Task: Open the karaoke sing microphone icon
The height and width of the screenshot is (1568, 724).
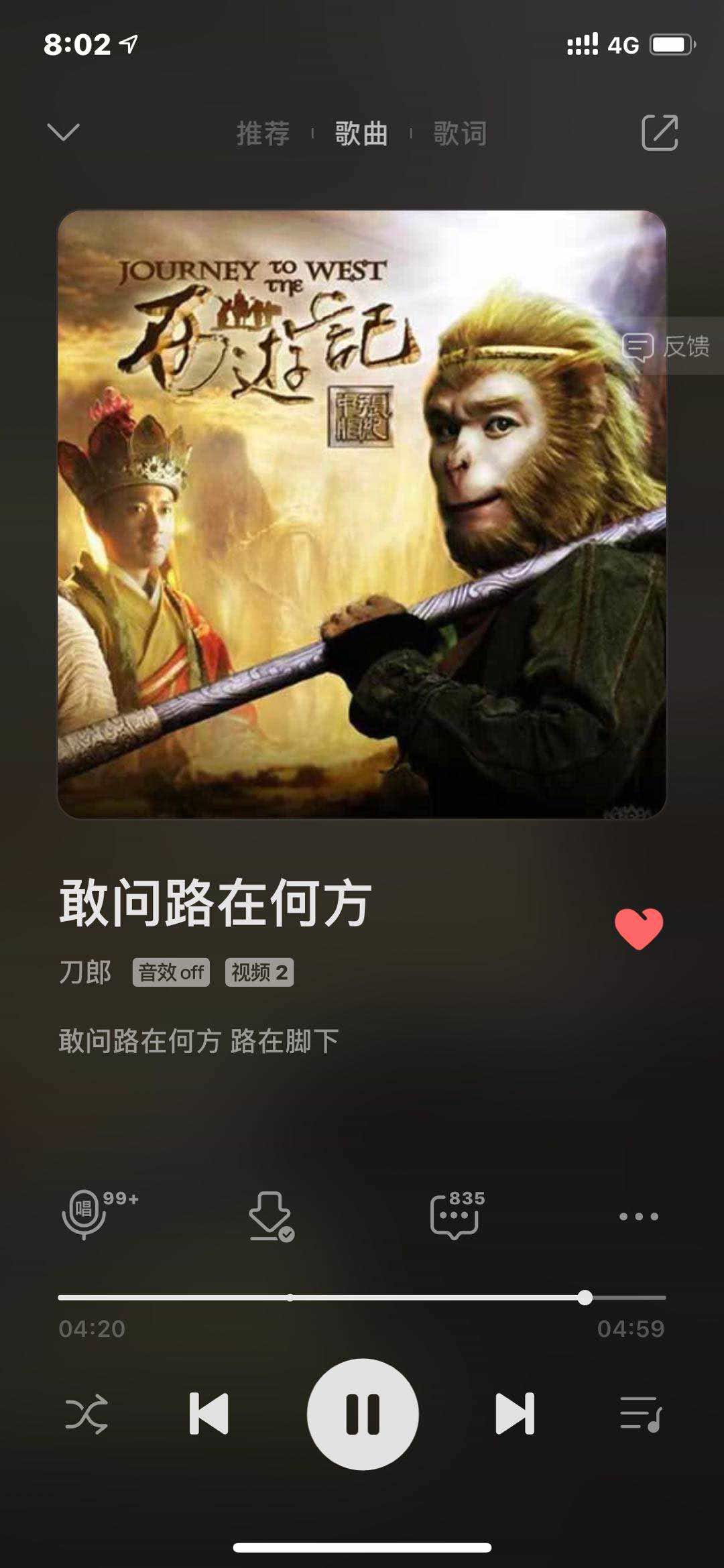Action: click(x=85, y=1213)
